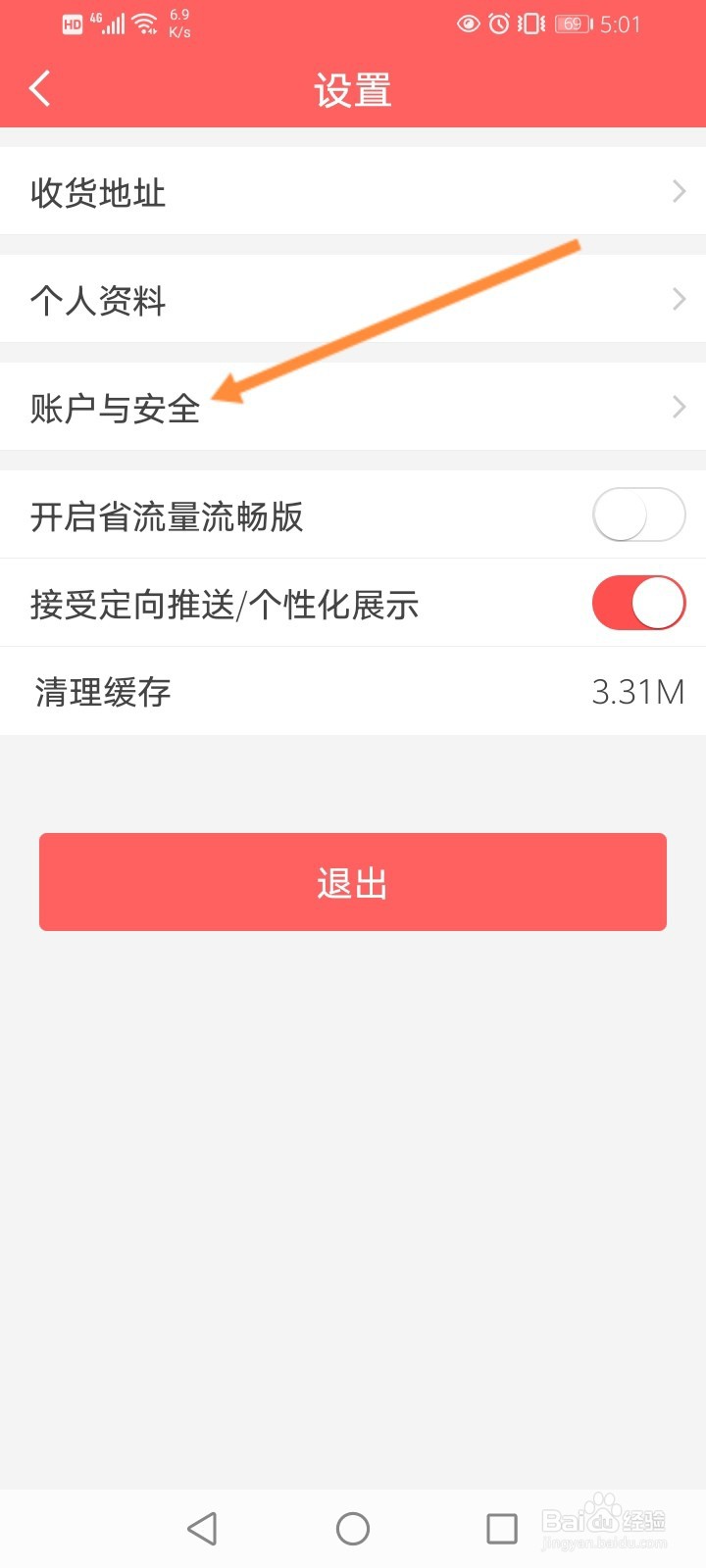Viewport: 706px width, 1568px height.
Task: Open recent apps with the square navigation icon
Action: 501,1527
